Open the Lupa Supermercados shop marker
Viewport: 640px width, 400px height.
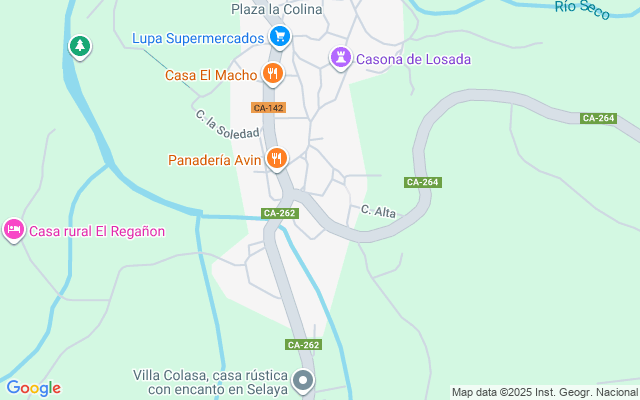point(281,38)
